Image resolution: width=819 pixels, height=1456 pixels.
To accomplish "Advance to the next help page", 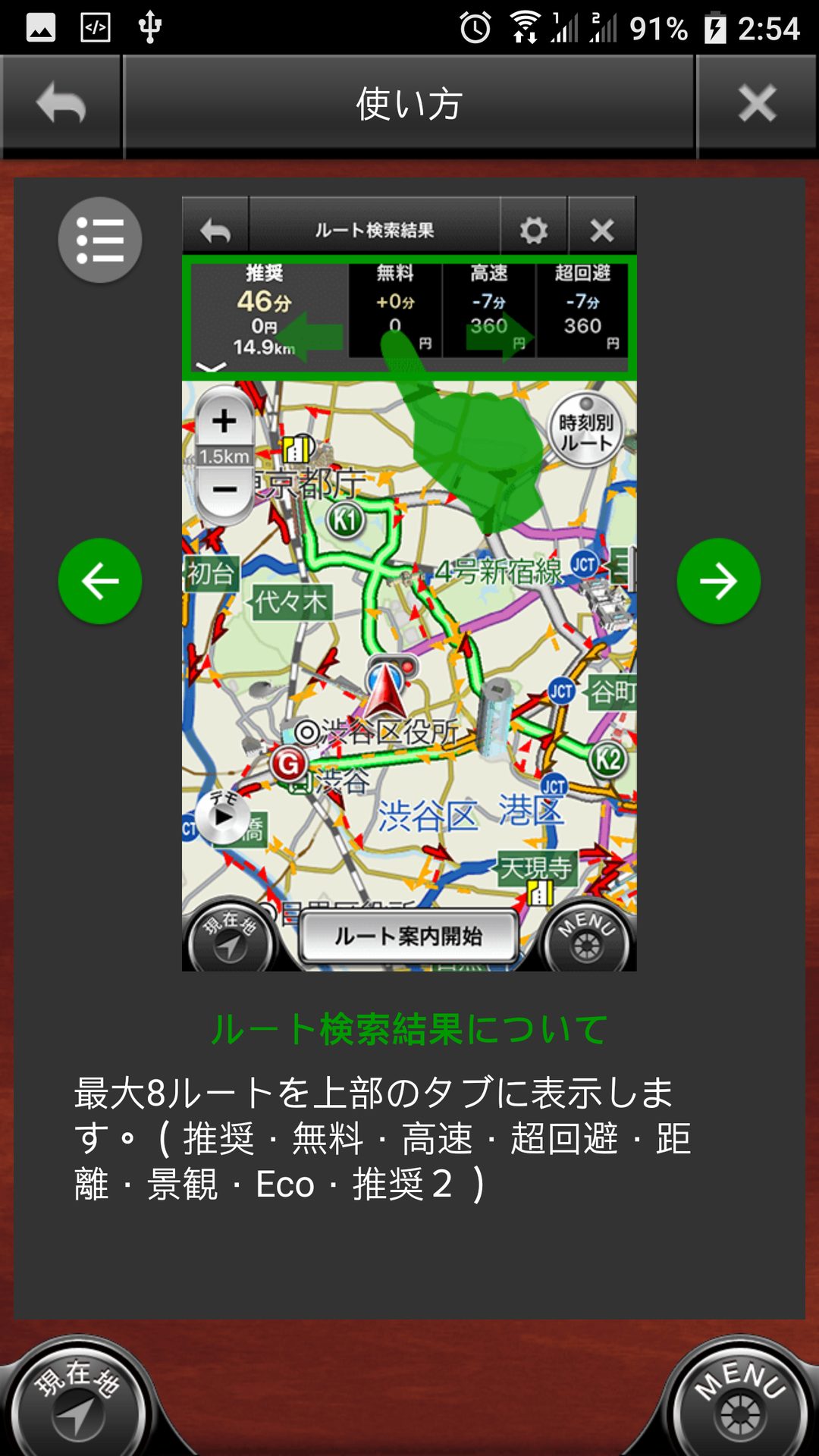I will tap(718, 582).
